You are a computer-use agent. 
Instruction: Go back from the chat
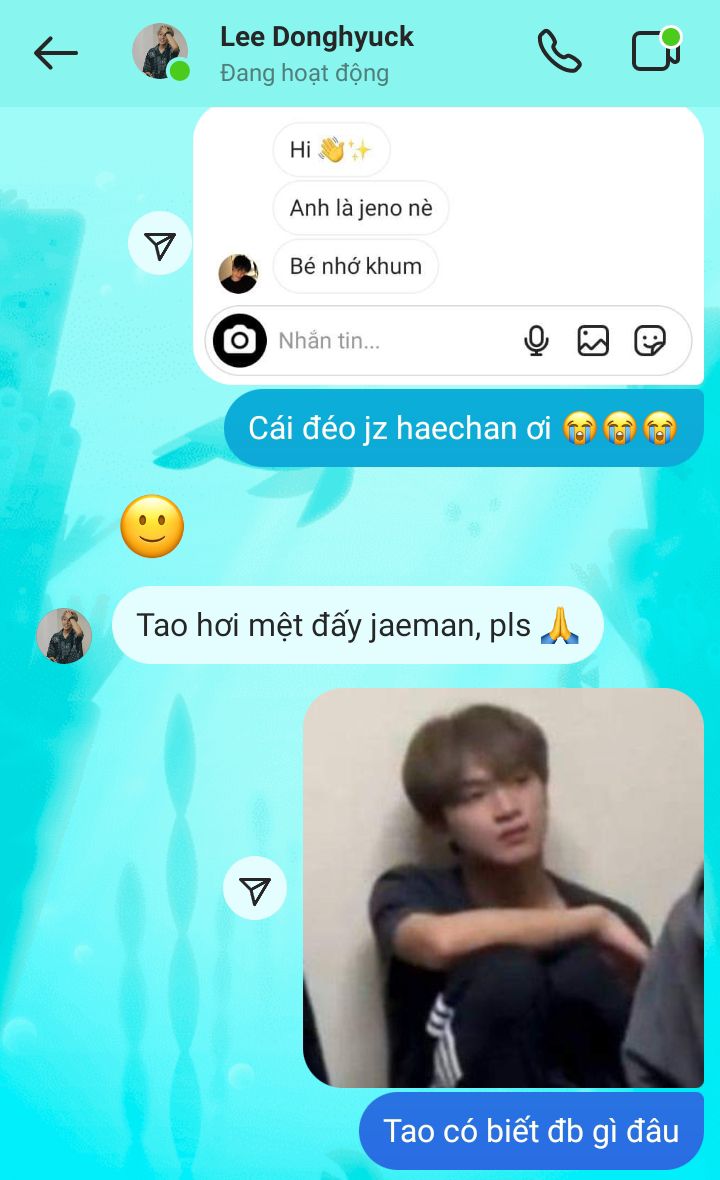pos(56,53)
